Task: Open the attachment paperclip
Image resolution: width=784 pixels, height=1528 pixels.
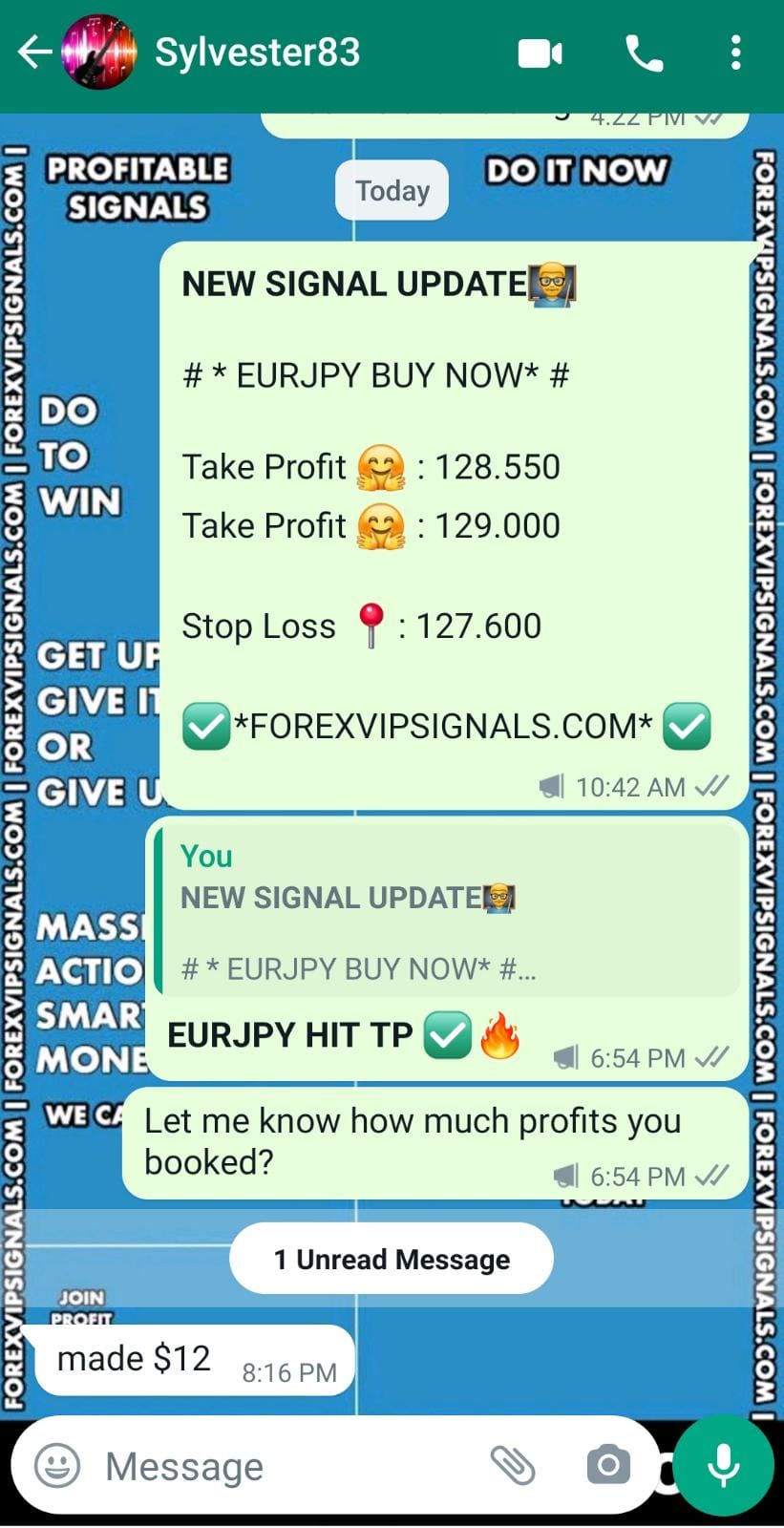Action: 513,1465
